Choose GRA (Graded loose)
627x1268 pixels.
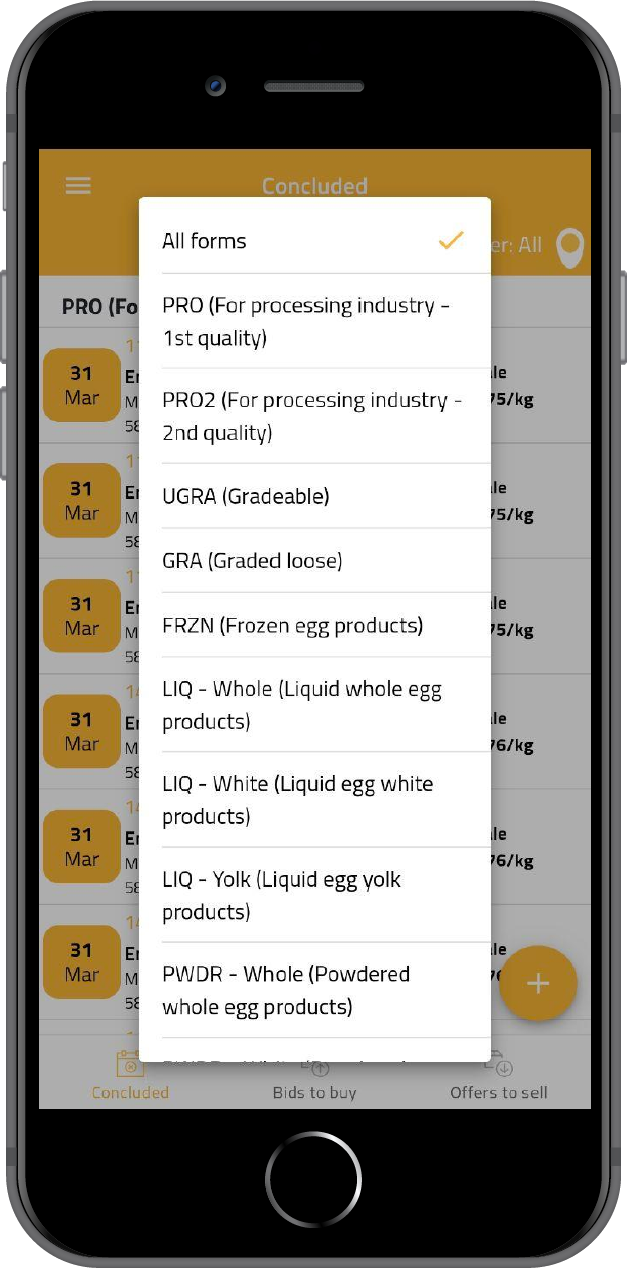[313, 560]
